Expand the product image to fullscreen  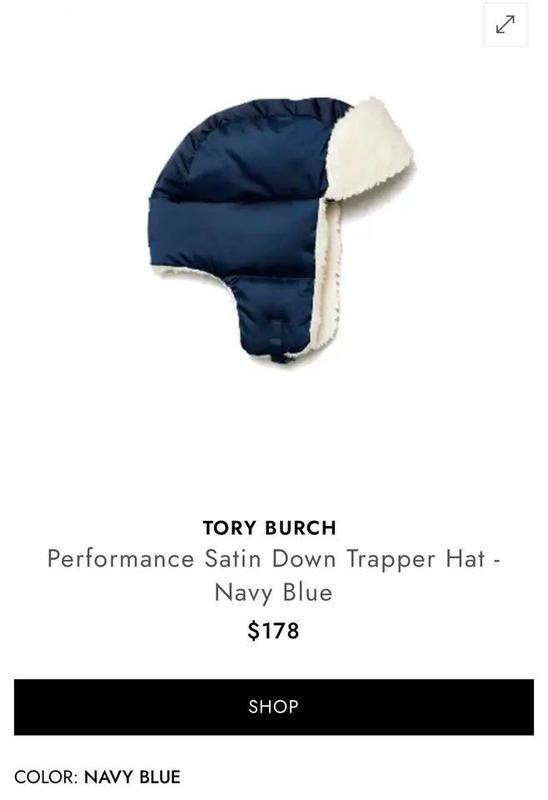pyautogui.click(x=505, y=24)
